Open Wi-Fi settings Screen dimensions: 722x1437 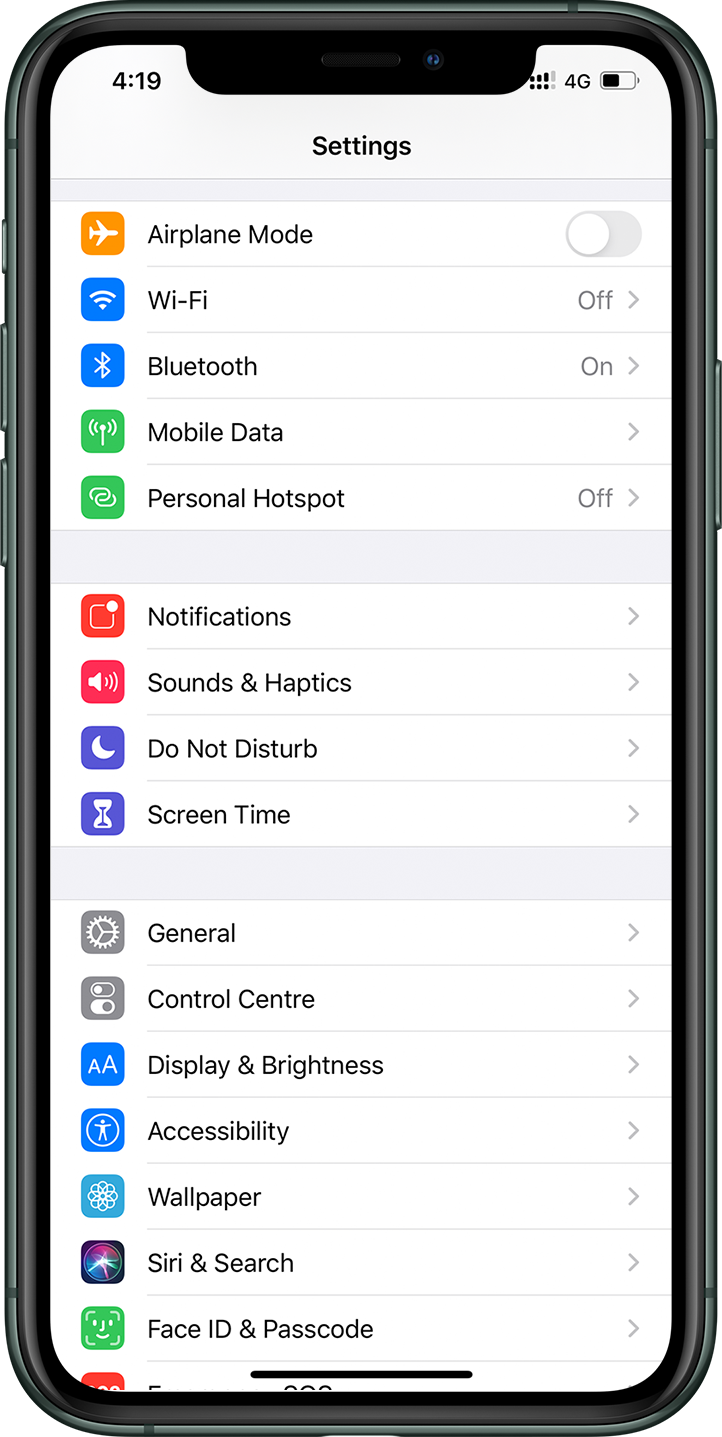click(361, 300)
